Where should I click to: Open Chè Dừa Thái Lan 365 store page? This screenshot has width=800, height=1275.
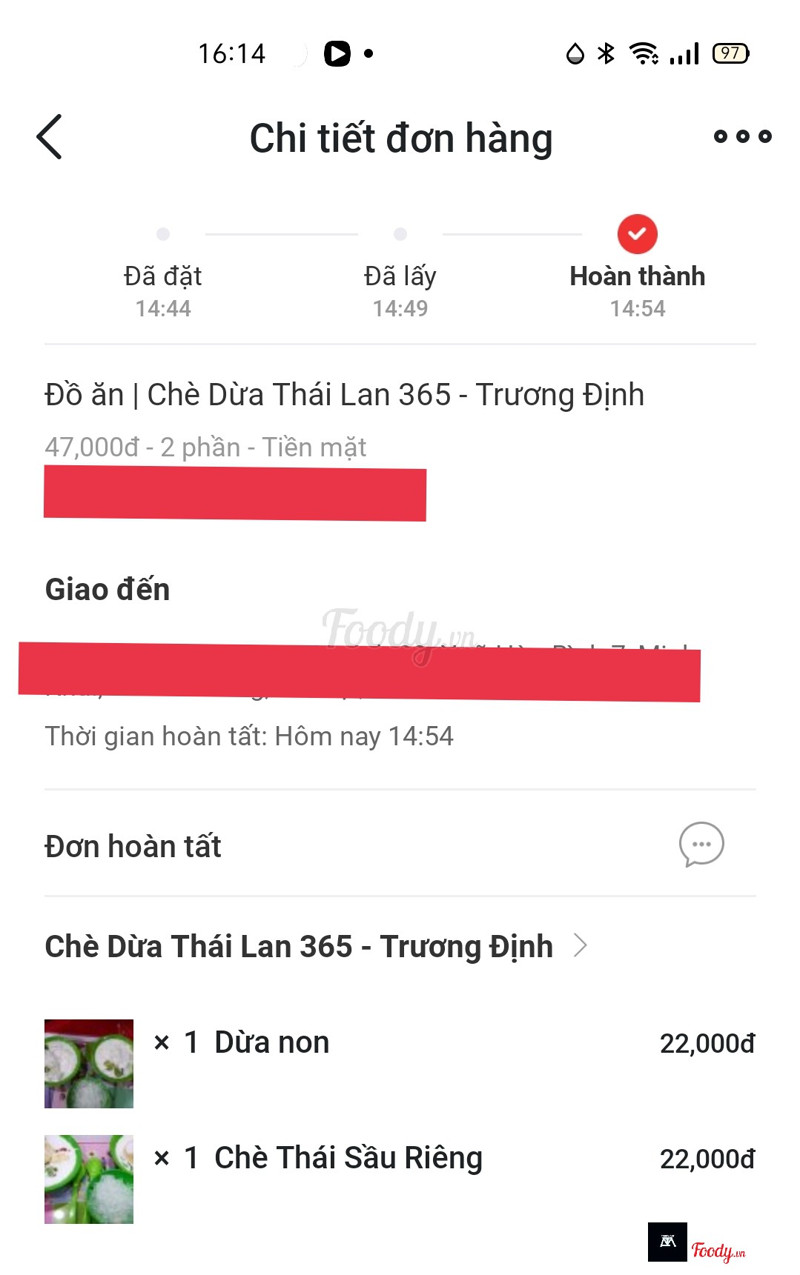coord(315,946)
